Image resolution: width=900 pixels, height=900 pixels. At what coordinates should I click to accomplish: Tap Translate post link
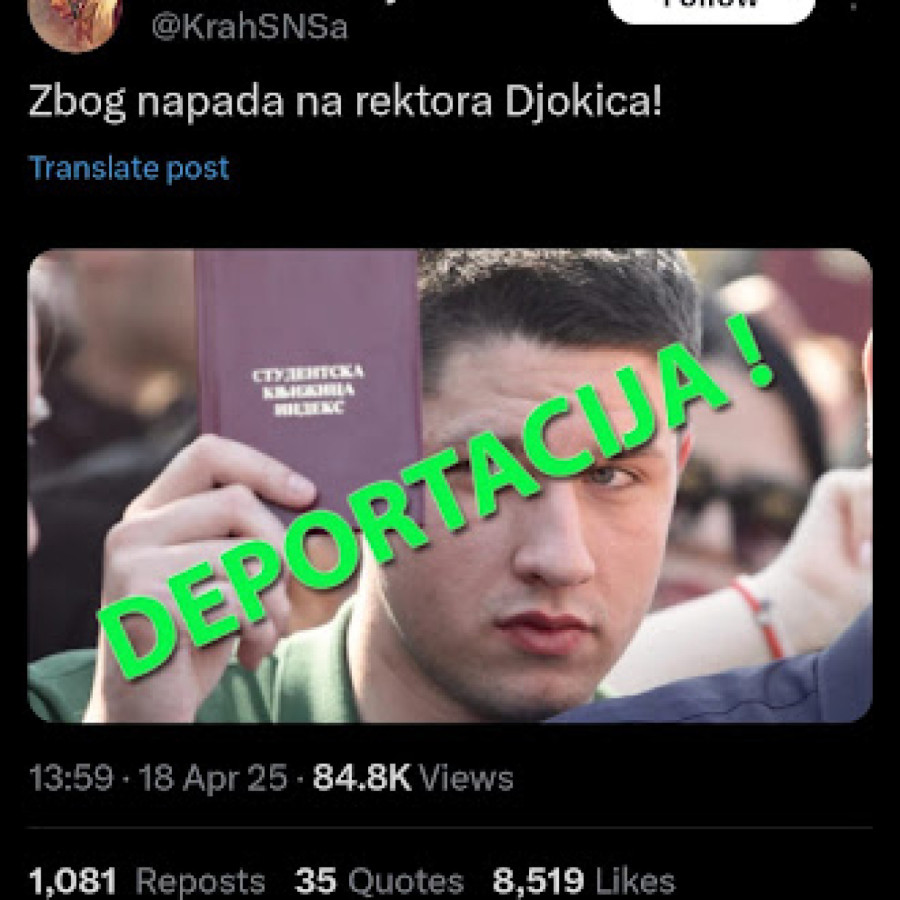(129, 168)
